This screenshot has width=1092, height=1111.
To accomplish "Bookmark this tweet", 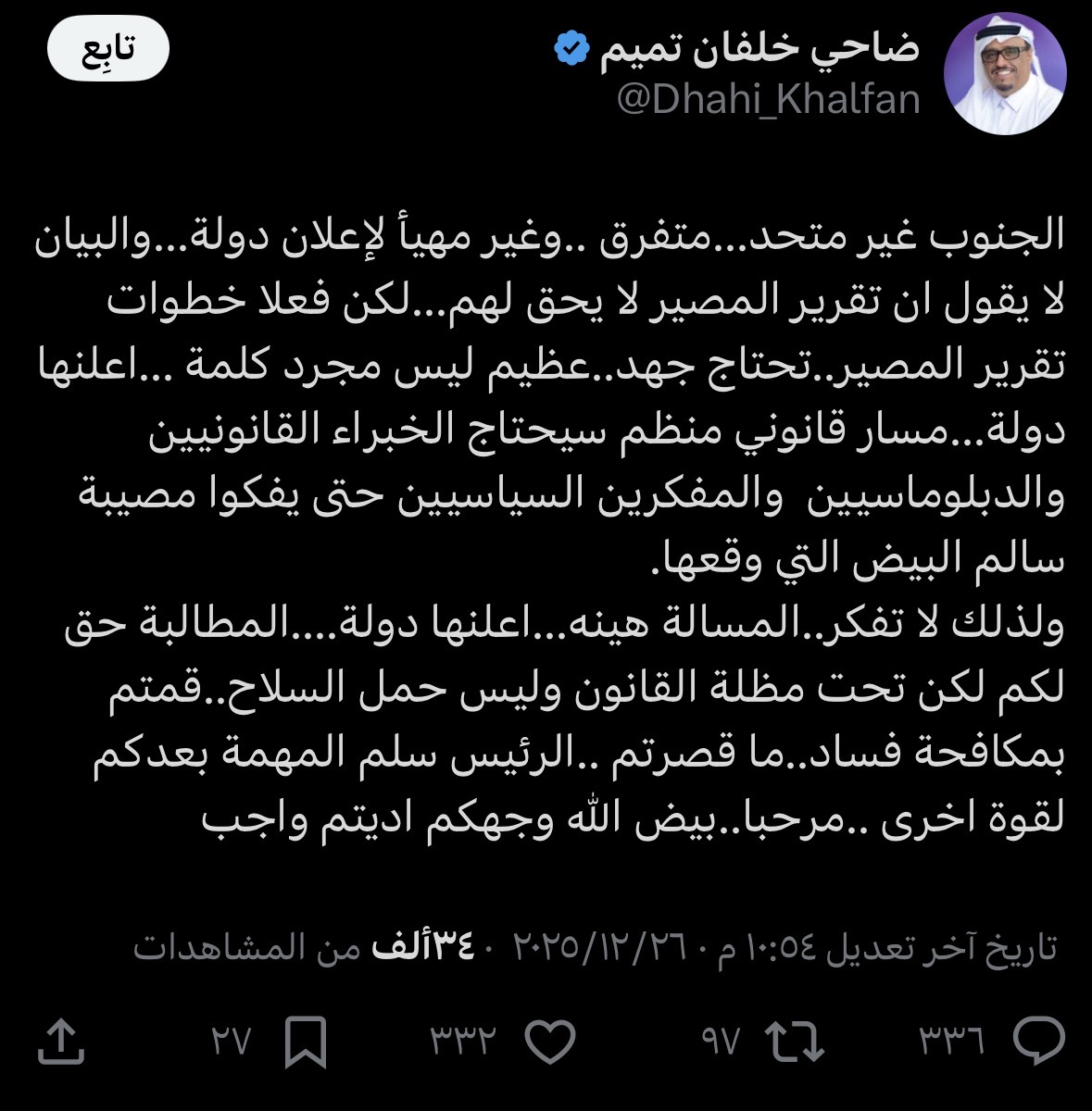I will tap(305, 1042).
